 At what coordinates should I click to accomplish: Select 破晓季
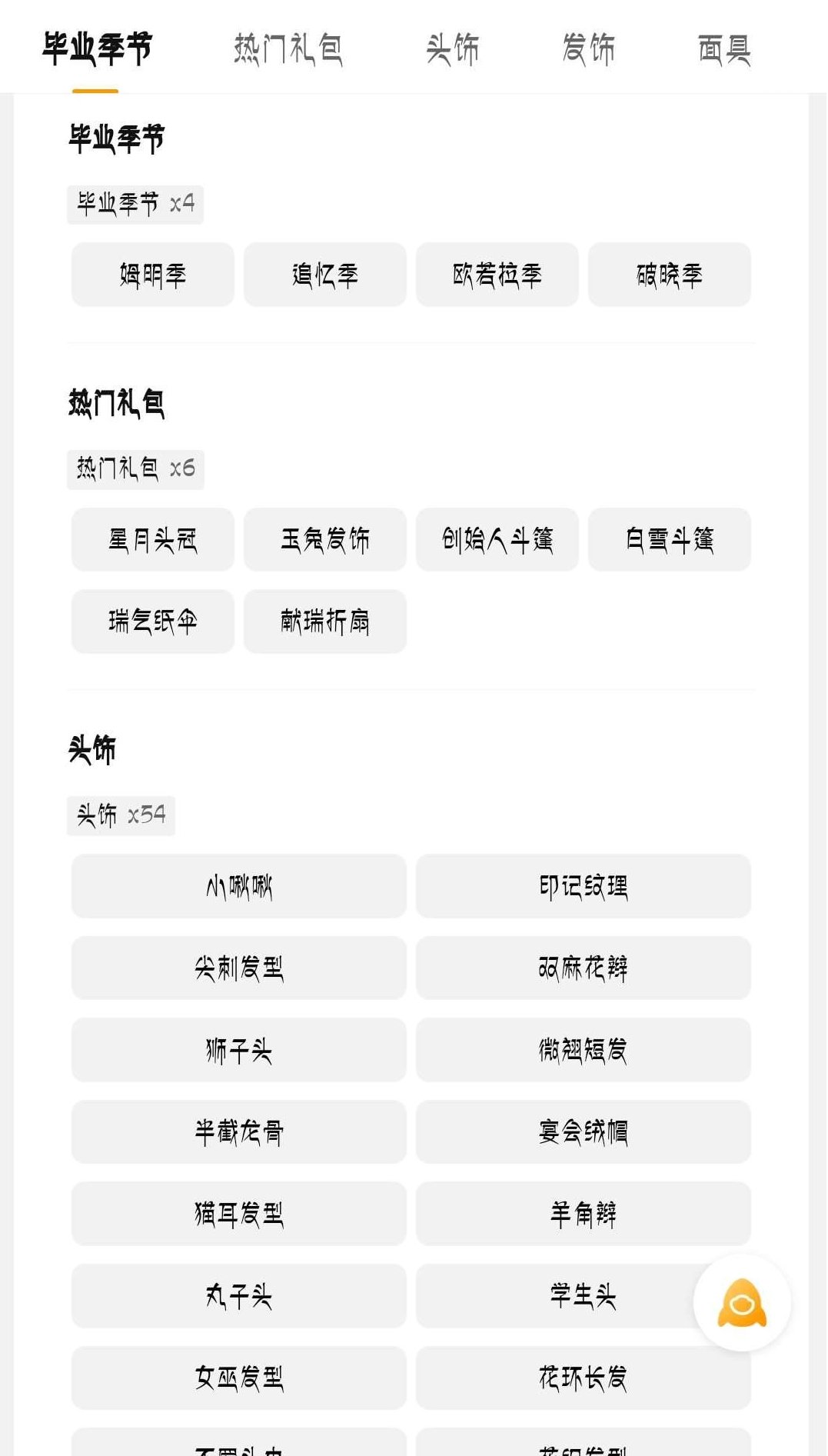pyautogui.click(x=670, y=275)
